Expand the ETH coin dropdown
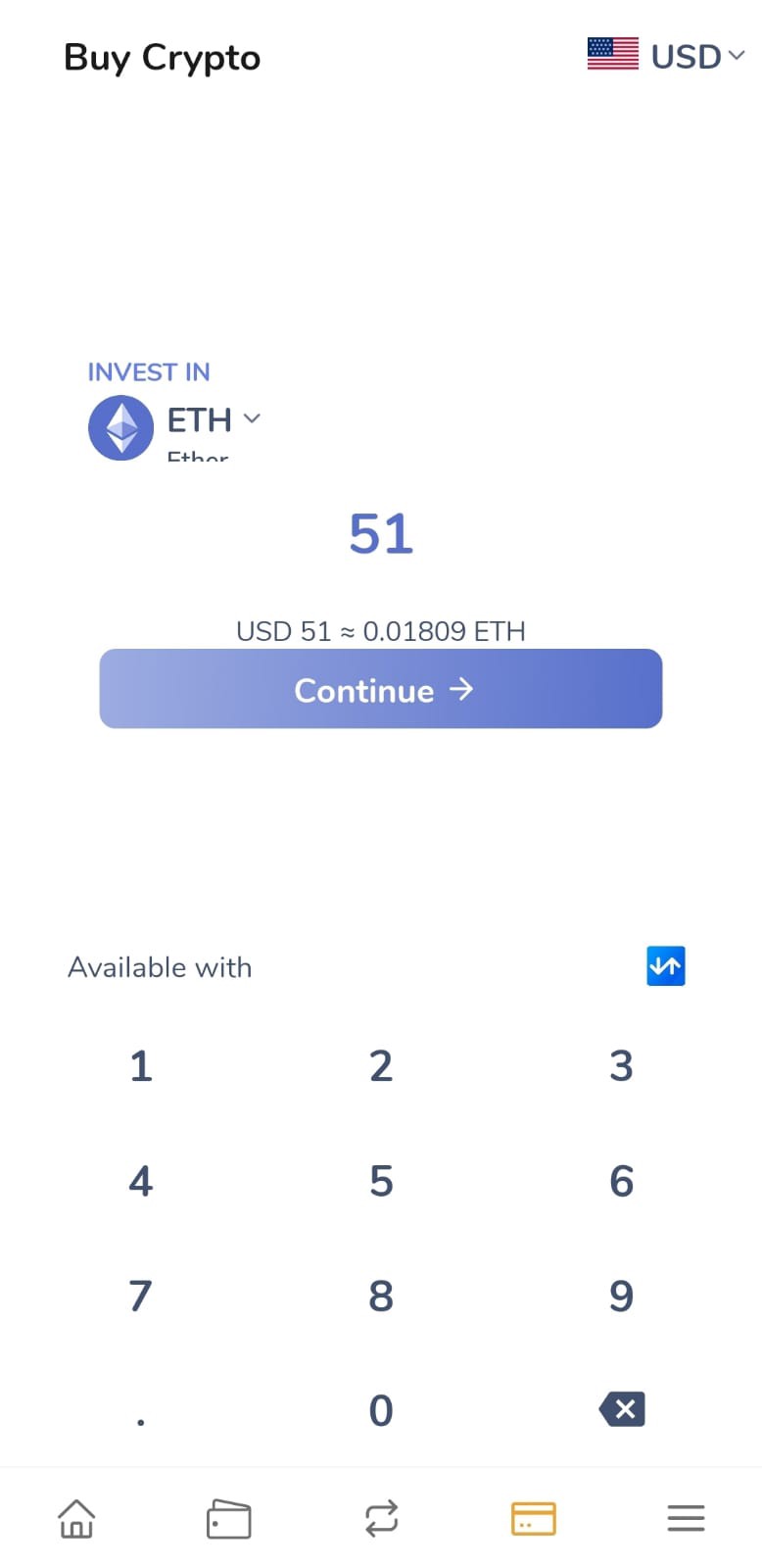 tap(214, 420)
